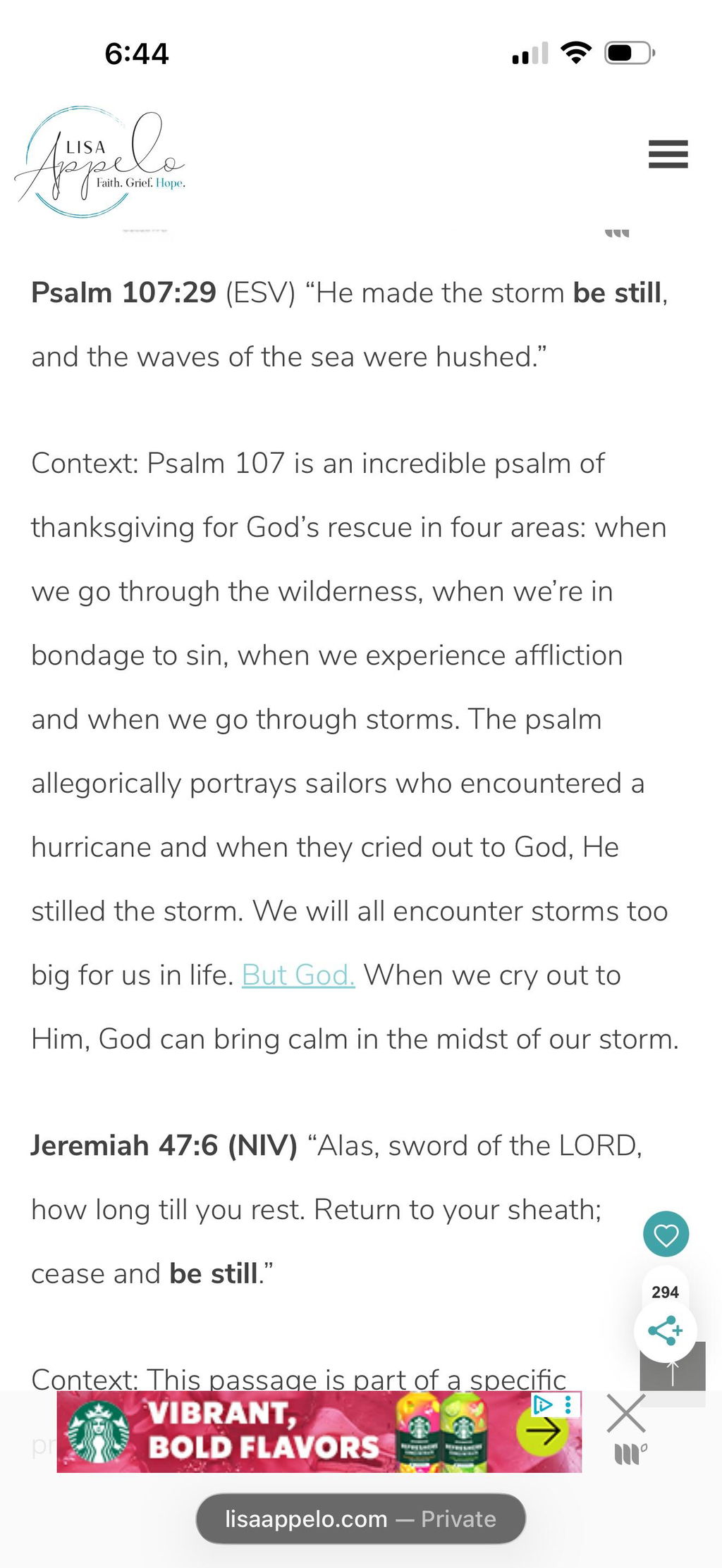Like this article with the heart
This screenshot has width=722, height=1568.
click(x=666, y=1234)
